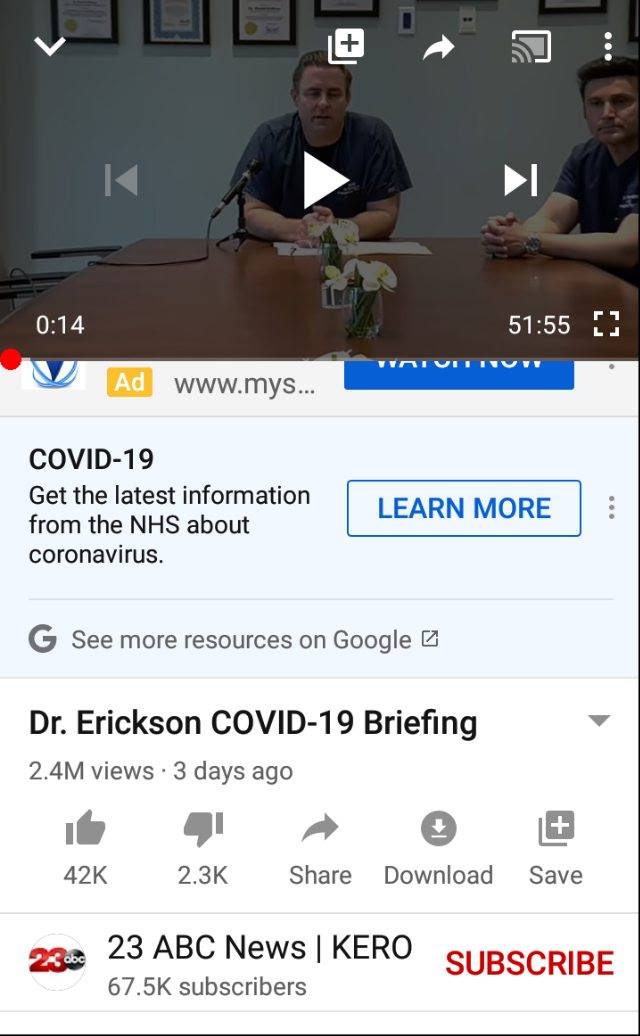Cast the video to another device

(x=530, y=47)
